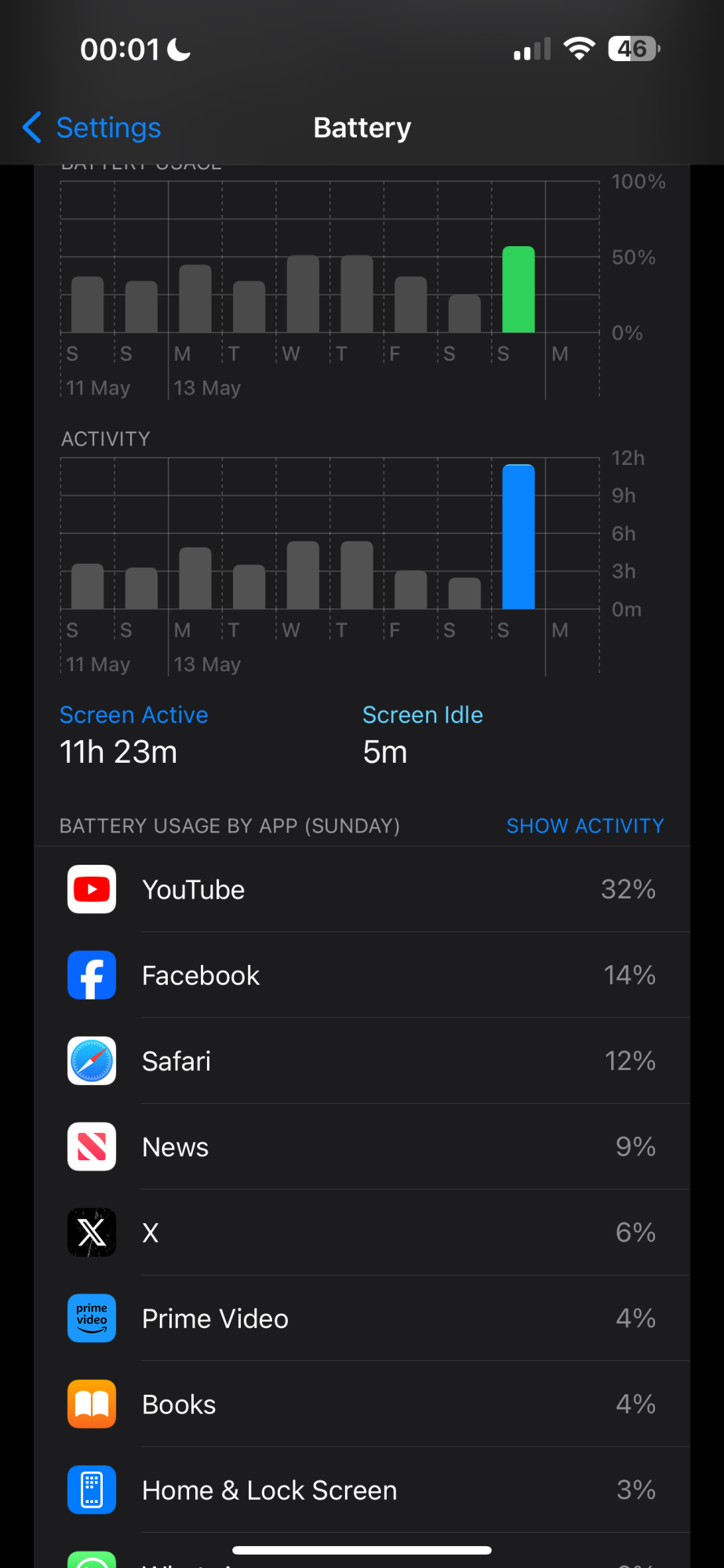
Task: Tap the News app row
Action: [x=362, y=1147]
